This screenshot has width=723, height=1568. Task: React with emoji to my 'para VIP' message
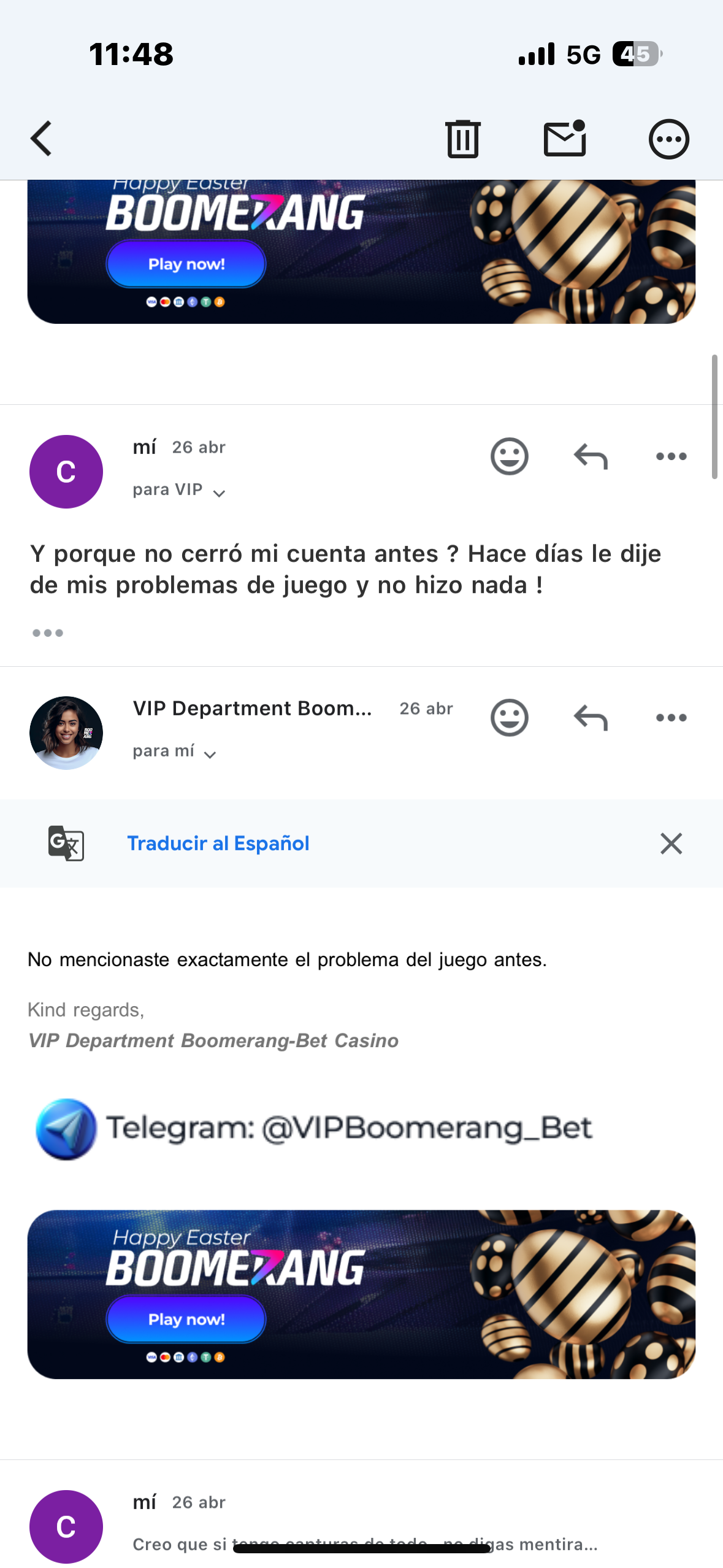(509, 456)
